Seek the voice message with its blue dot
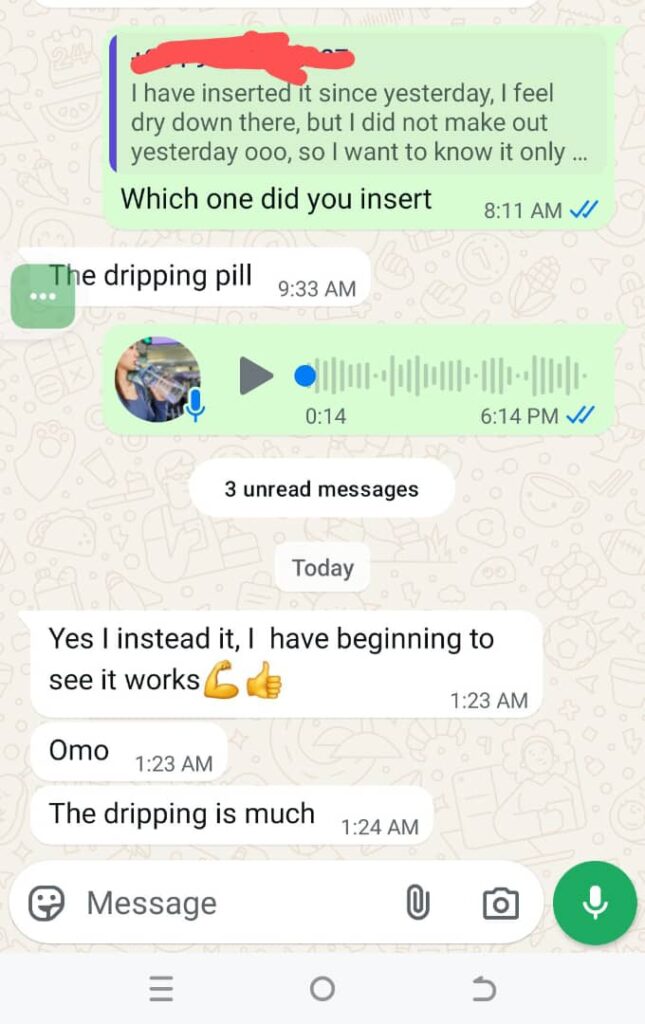Viewport: 645px width, 1024px height. coord(305,376)
